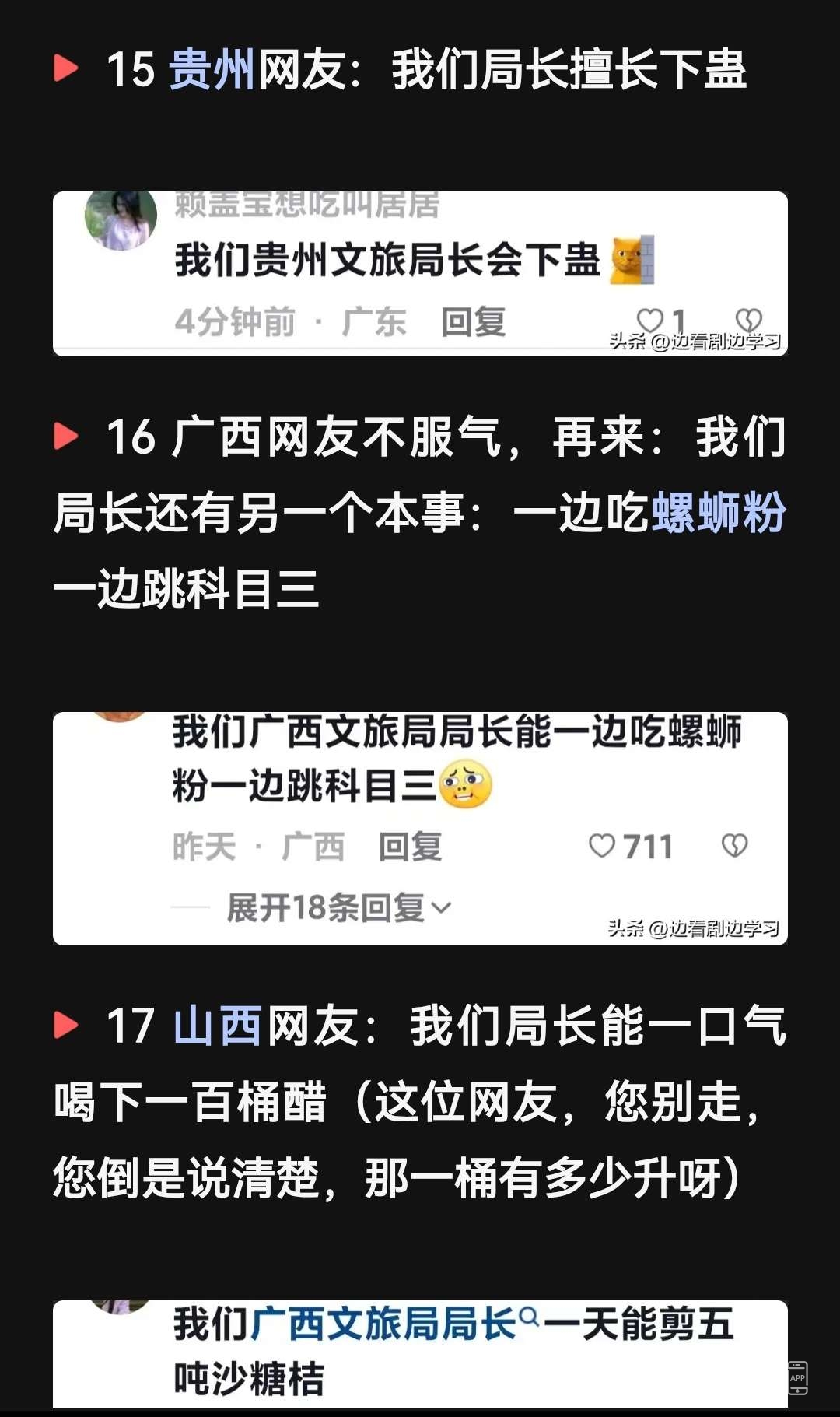View the 剪五吨沙糖桔 comment image
Viewport: 840px width, 1417px height.
420,1352
